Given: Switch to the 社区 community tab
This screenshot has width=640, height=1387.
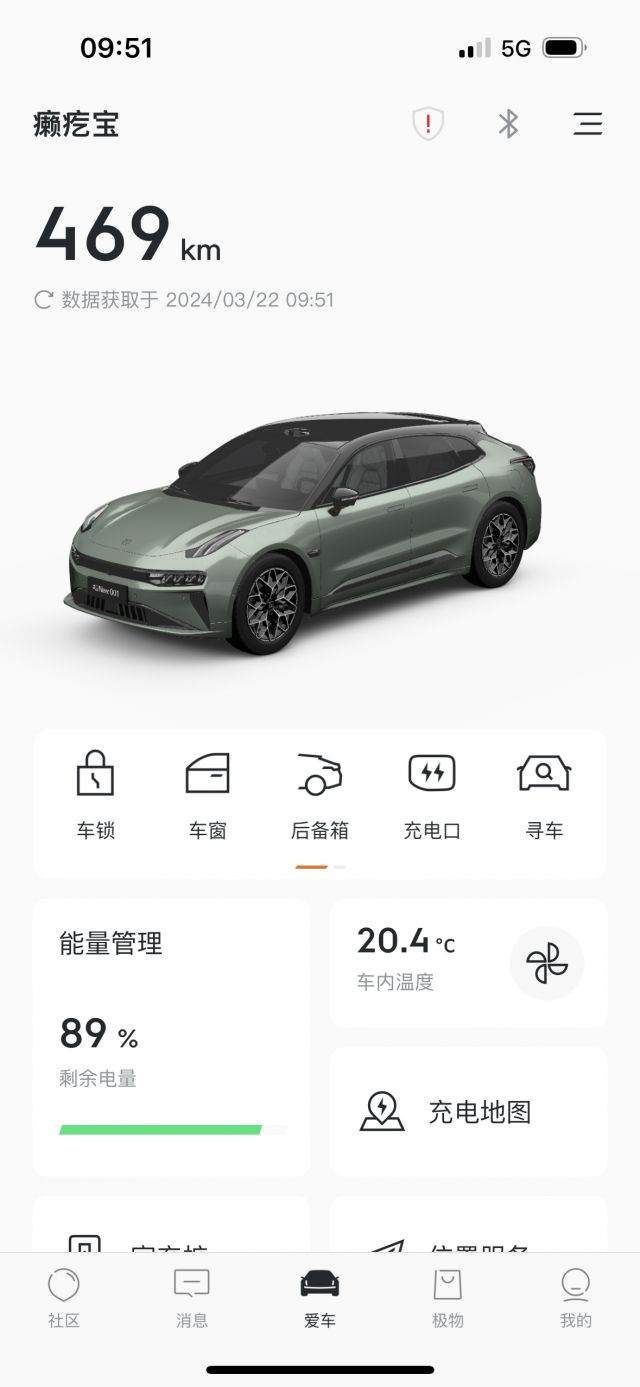Looking at the screenshot, I should (x=64, y=1298).
